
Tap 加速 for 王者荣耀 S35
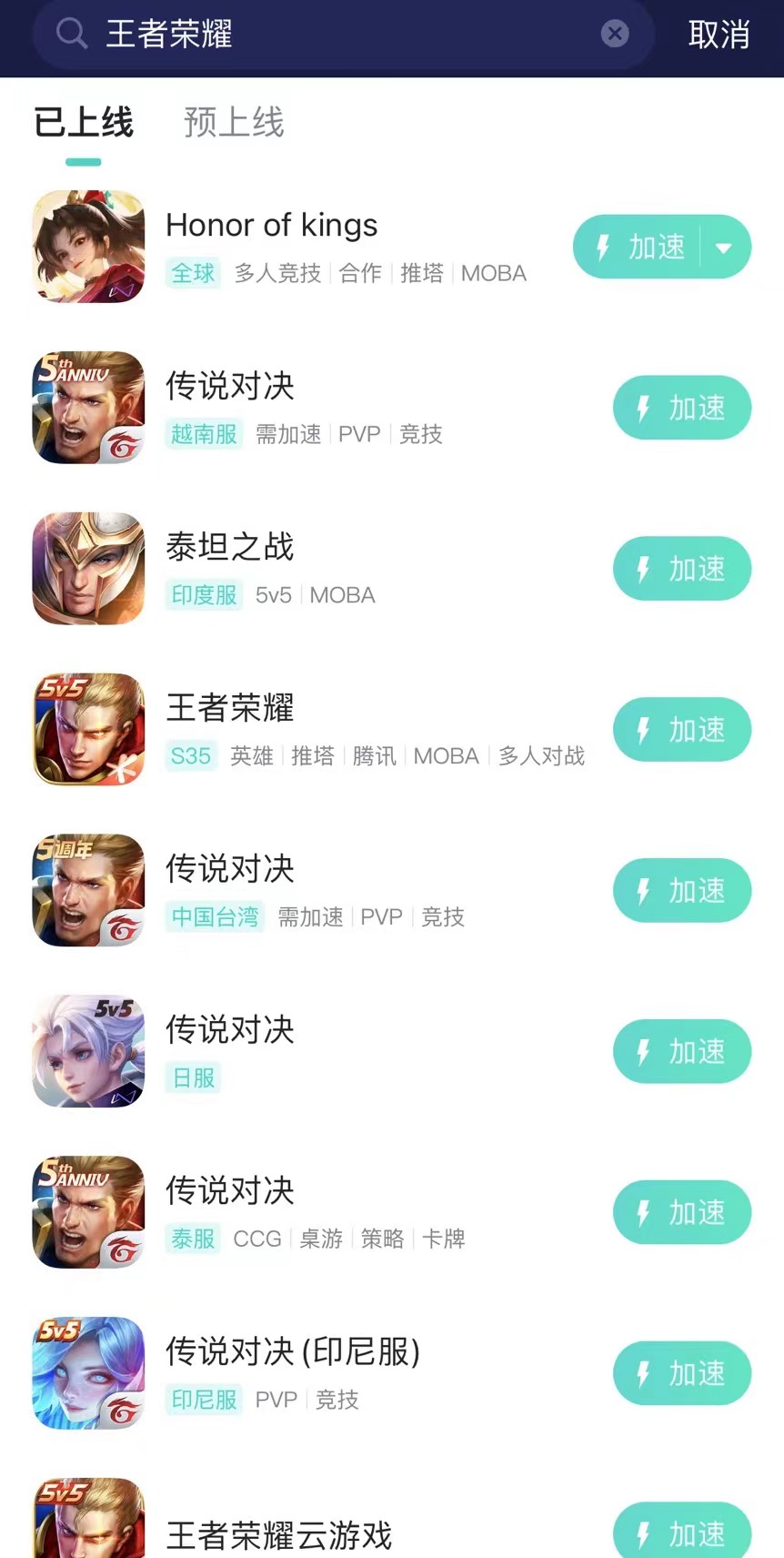click(681, 730)
